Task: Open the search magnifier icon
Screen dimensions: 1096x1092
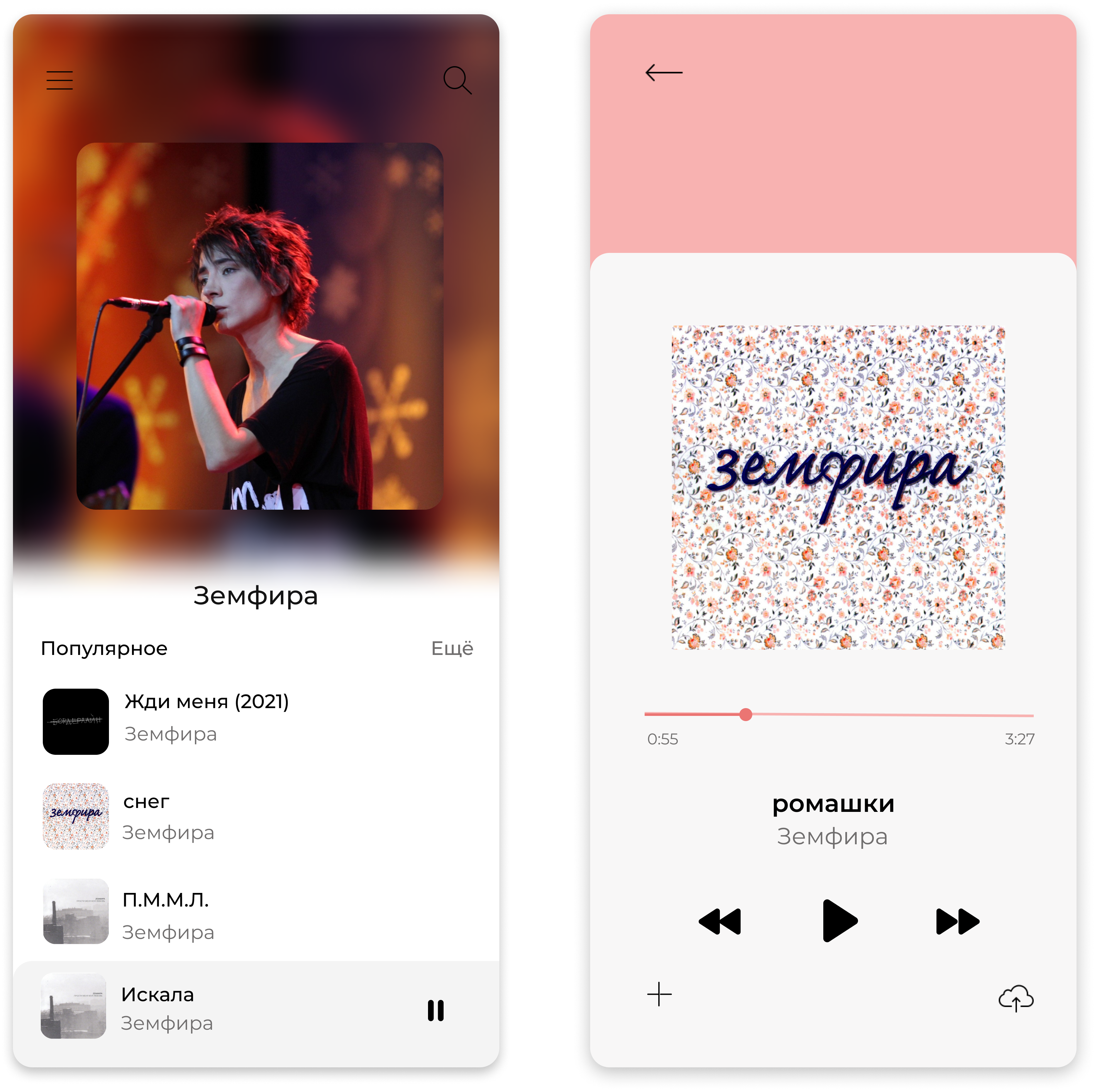Action: pos(457,80)
